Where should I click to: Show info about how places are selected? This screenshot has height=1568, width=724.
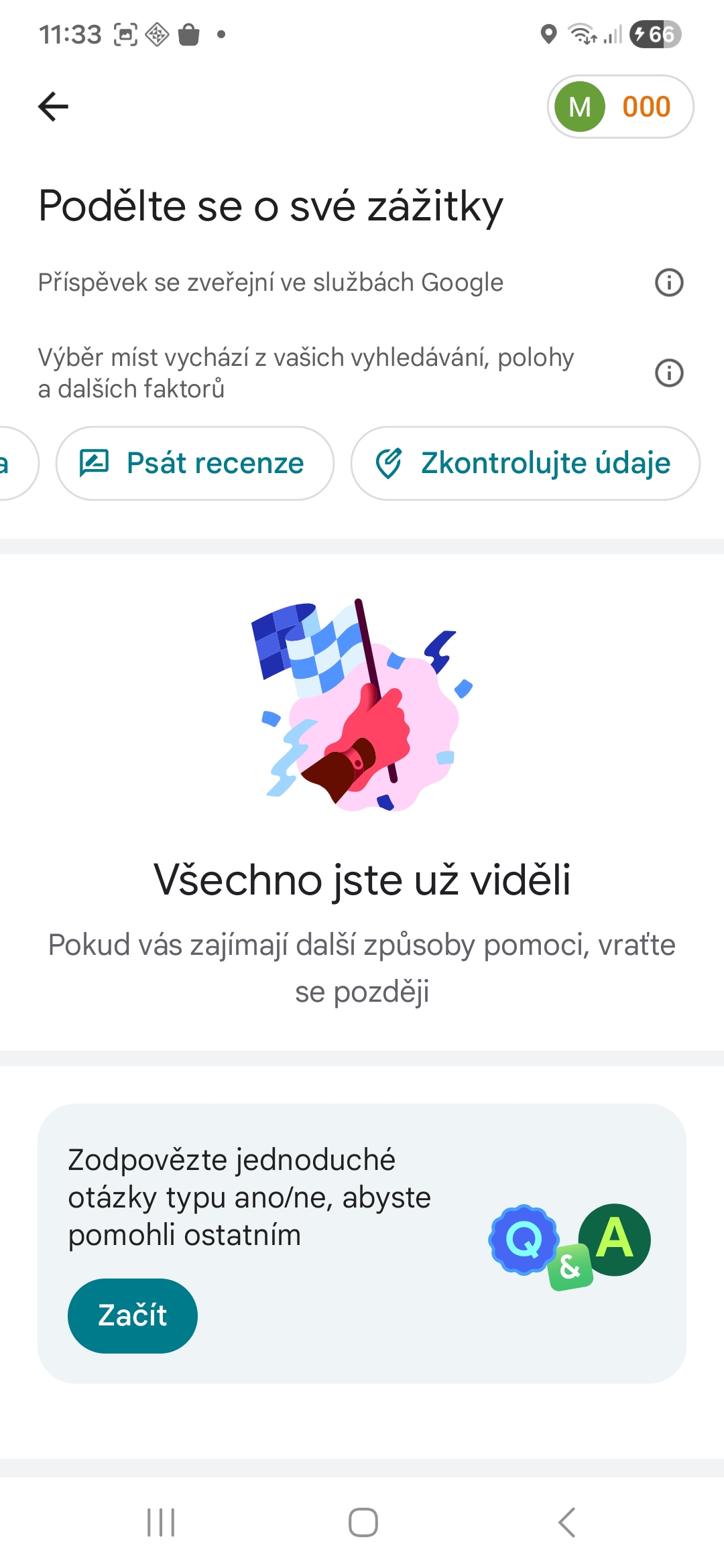[668, 373]
